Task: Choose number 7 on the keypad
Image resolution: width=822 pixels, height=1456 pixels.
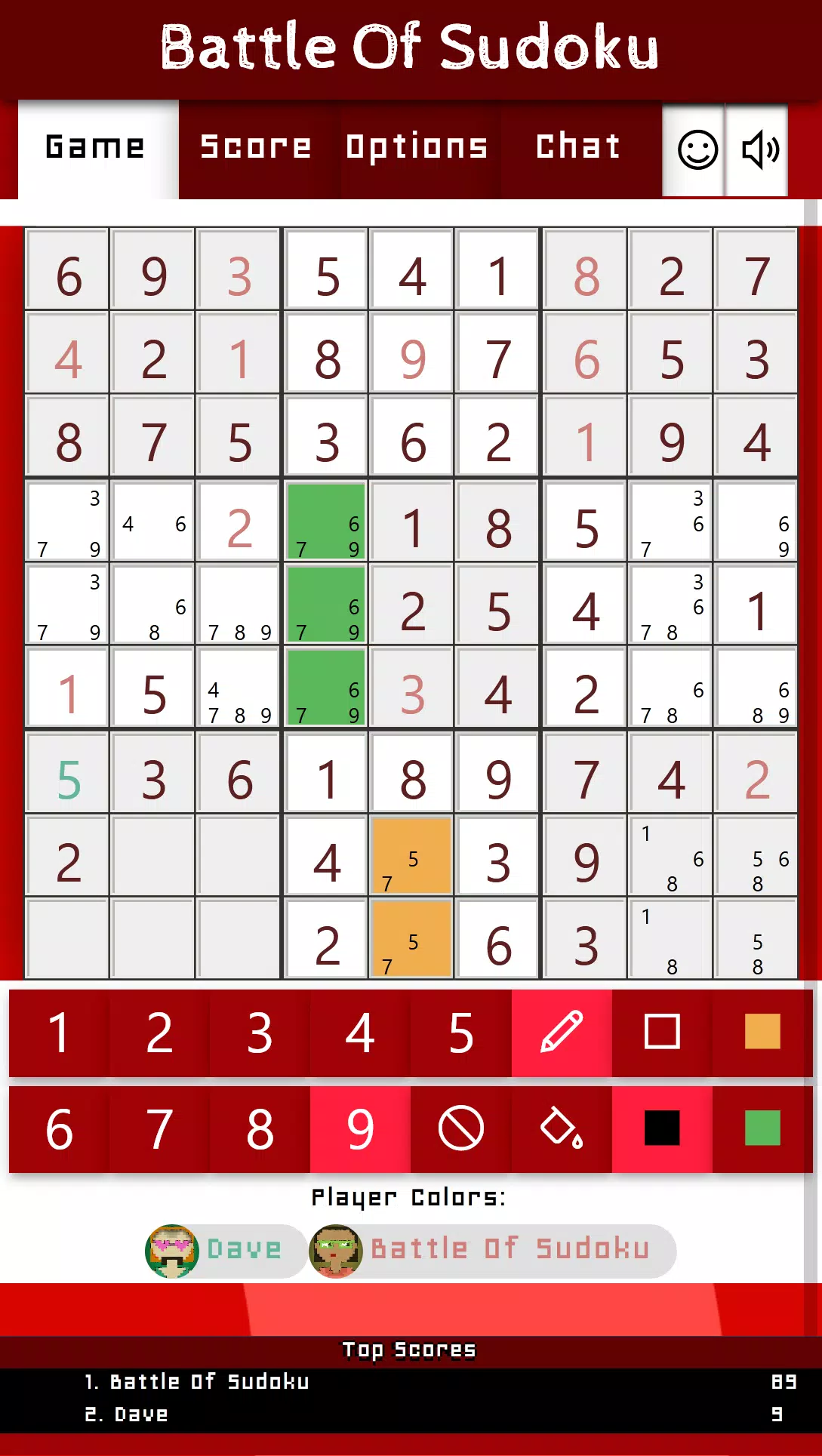Action: [x=159, y=1129]
